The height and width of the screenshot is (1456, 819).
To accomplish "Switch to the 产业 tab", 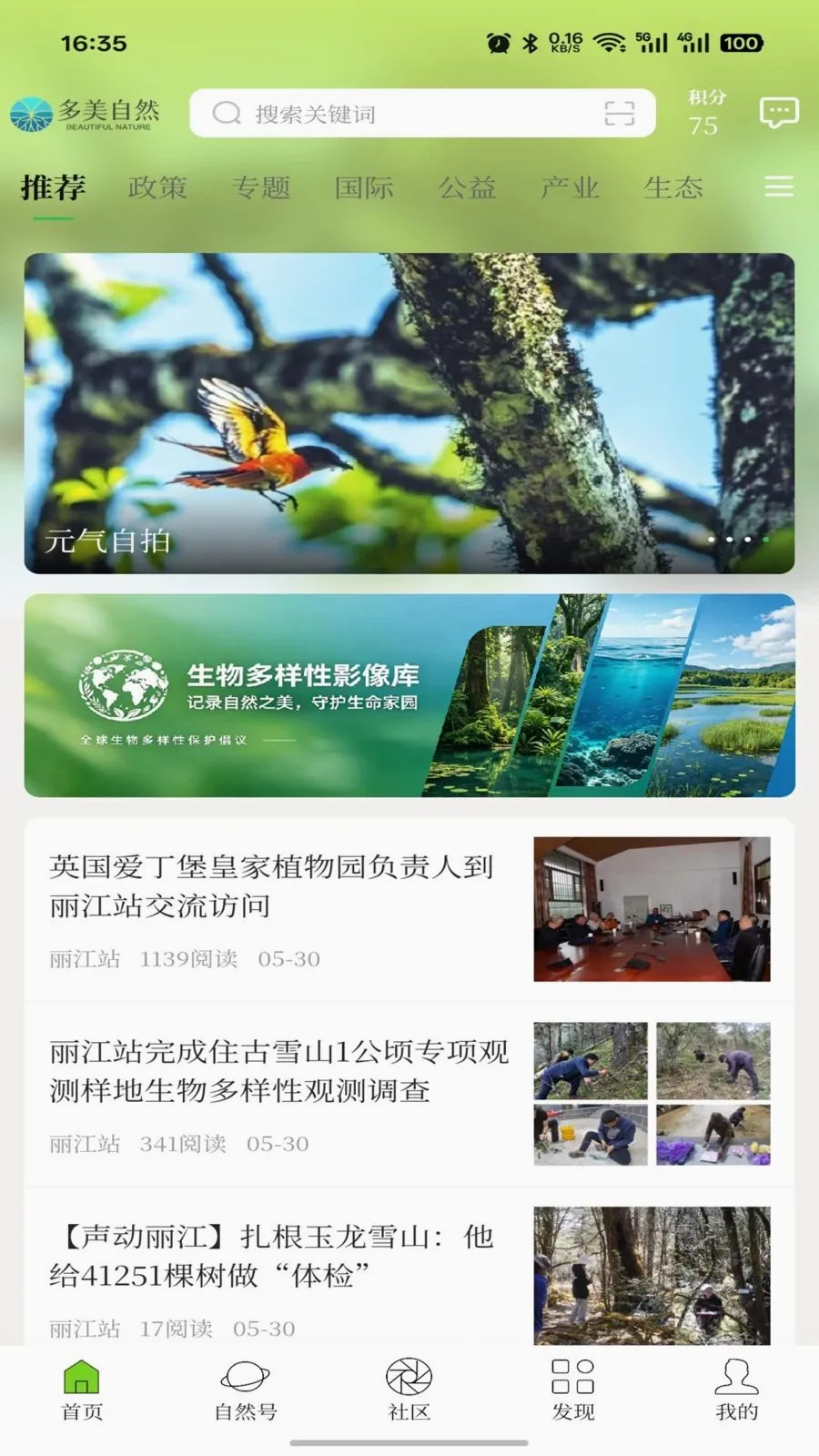I will pyautogui.click(x=570, y=187).
